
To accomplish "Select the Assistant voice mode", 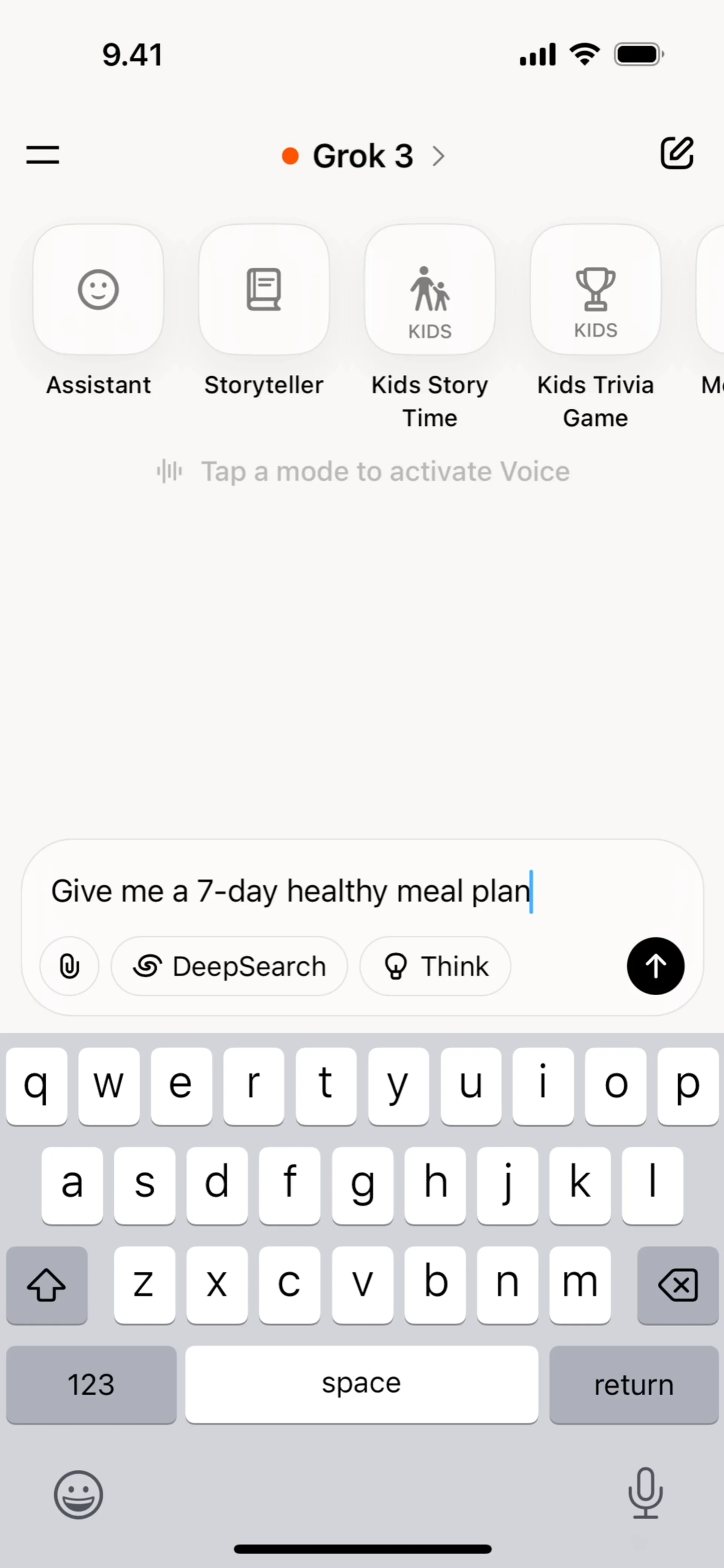I will [98, 290].
